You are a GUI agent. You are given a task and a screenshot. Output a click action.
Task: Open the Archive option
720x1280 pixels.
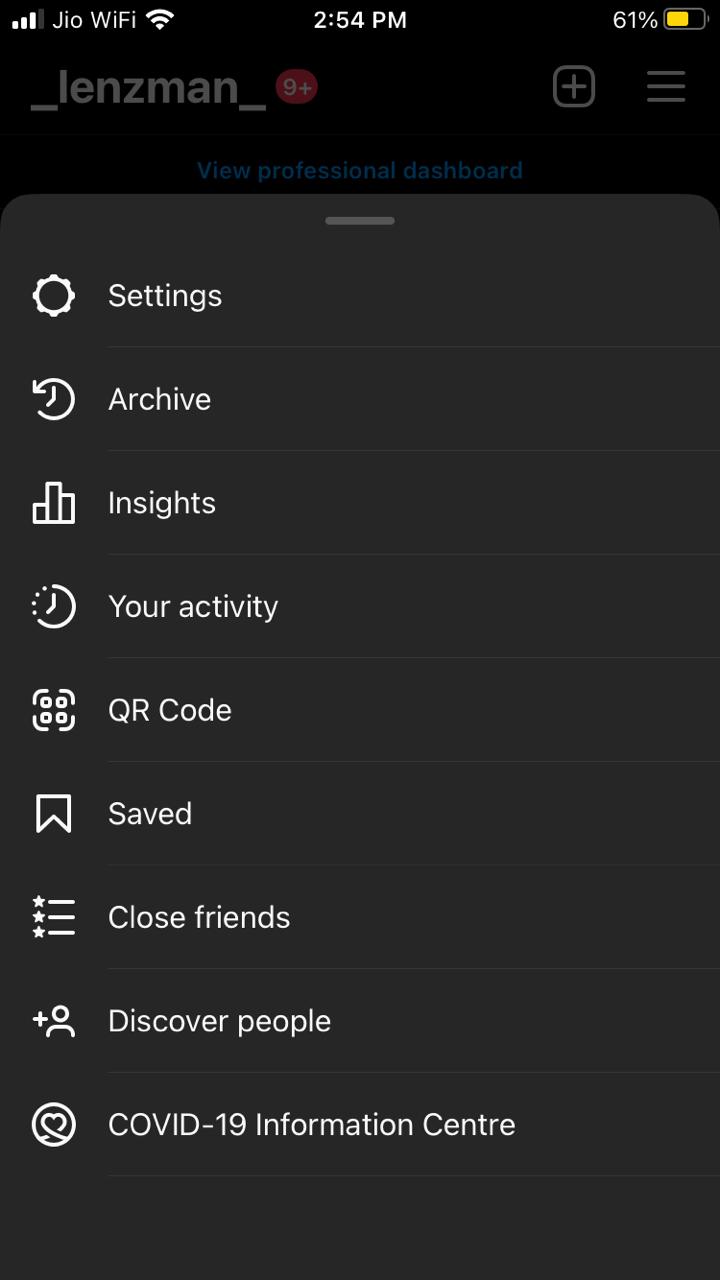360,399
